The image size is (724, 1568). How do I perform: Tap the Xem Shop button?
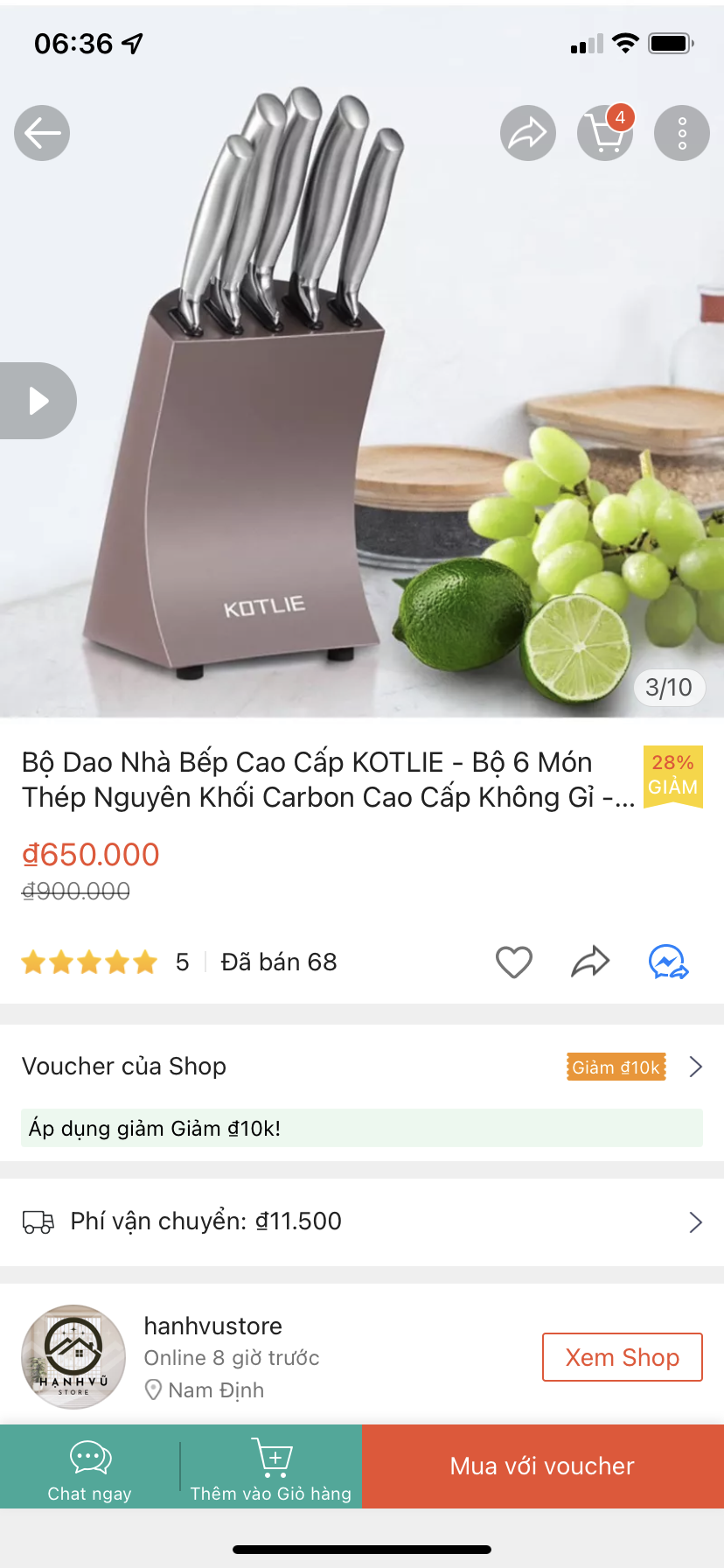pos(622,1357)
